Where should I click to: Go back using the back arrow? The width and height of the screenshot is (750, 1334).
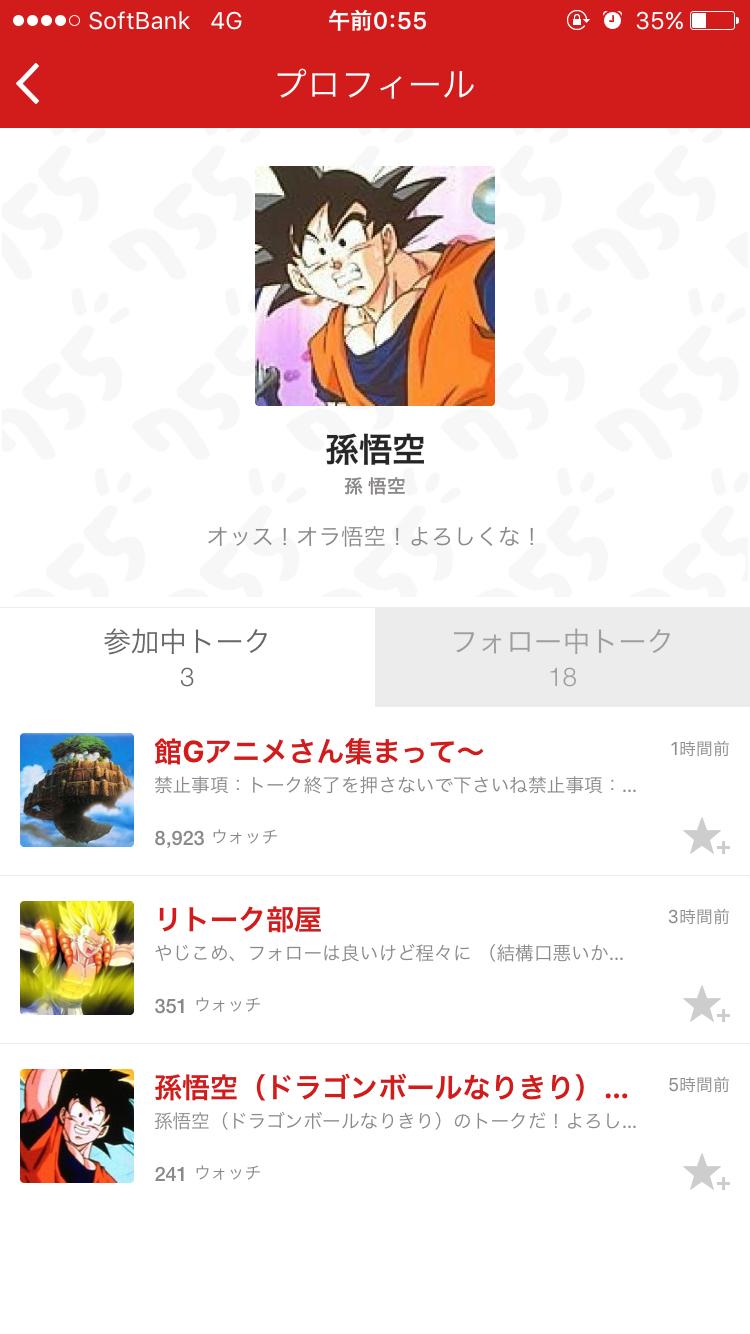(x=28, y=83)
